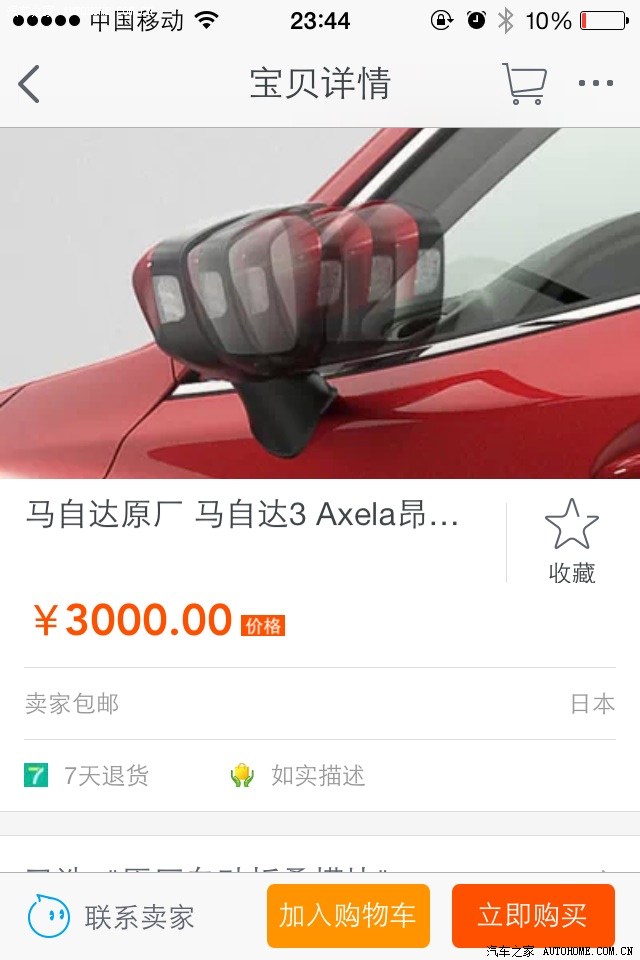The height and width of the screenshot is (960, 640).
Task: Open the Mazda mirror product image
Action: (x=320, y=303)
